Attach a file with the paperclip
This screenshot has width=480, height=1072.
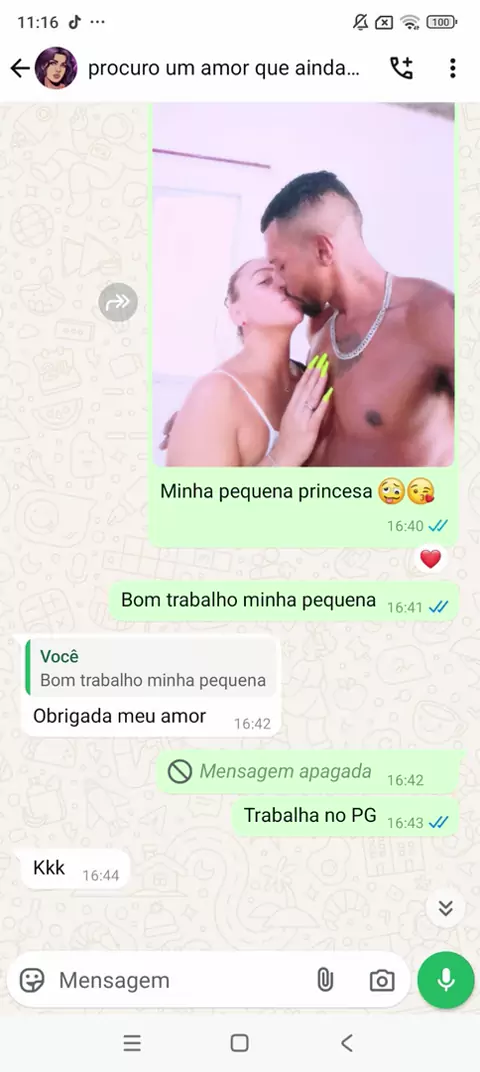325,980
